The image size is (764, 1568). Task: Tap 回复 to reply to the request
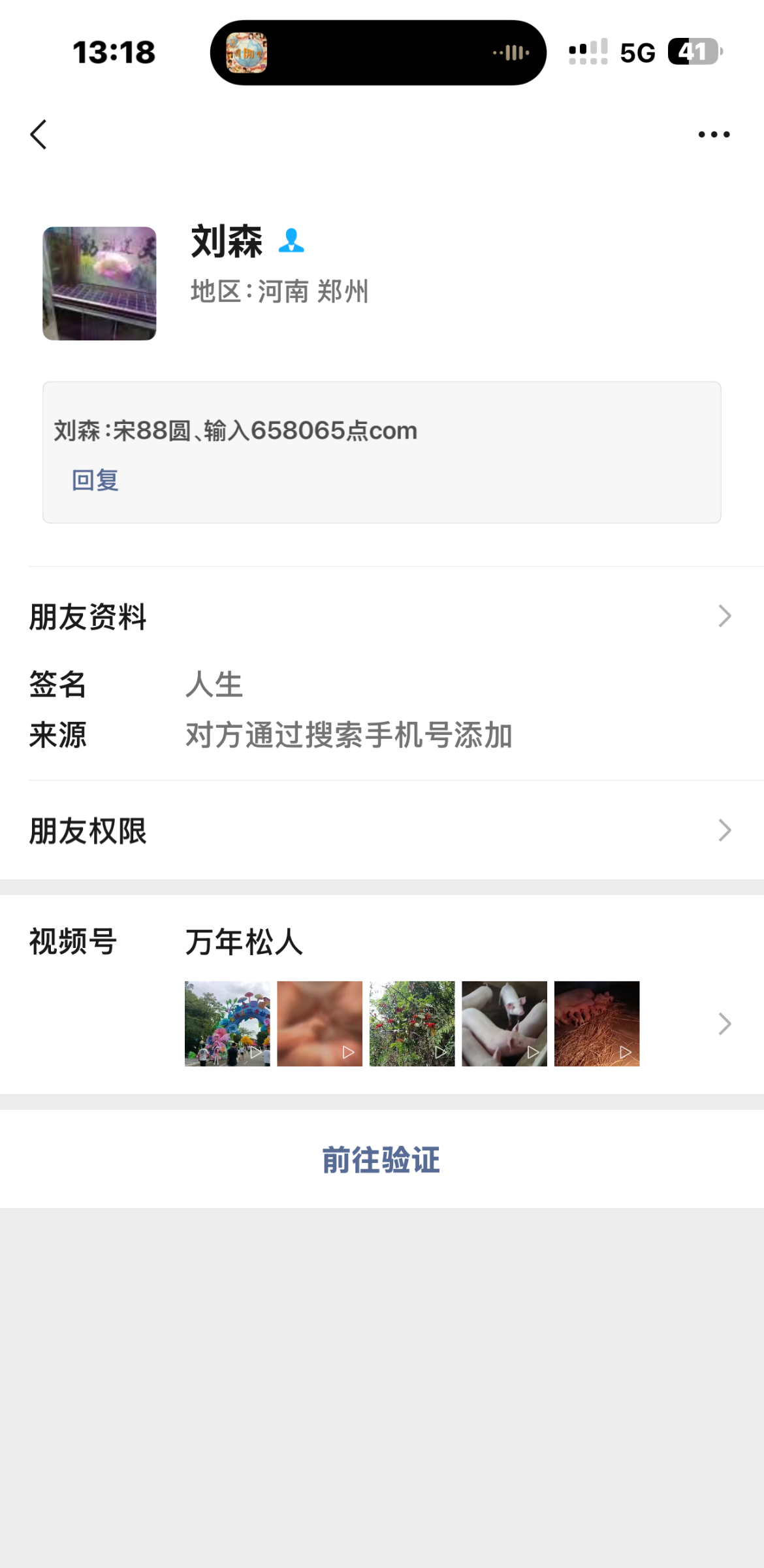[x=95, y=480]
